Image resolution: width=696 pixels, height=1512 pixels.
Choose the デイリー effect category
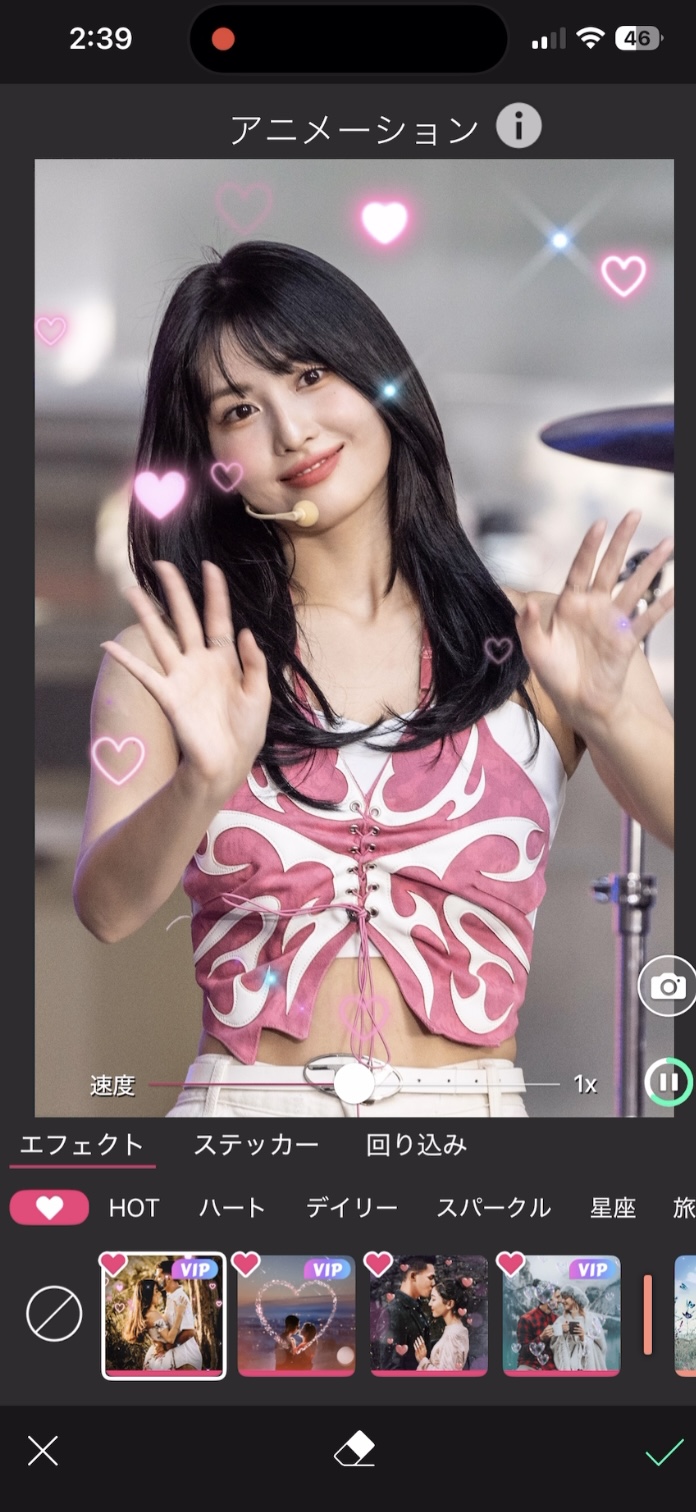point(351,1208)
